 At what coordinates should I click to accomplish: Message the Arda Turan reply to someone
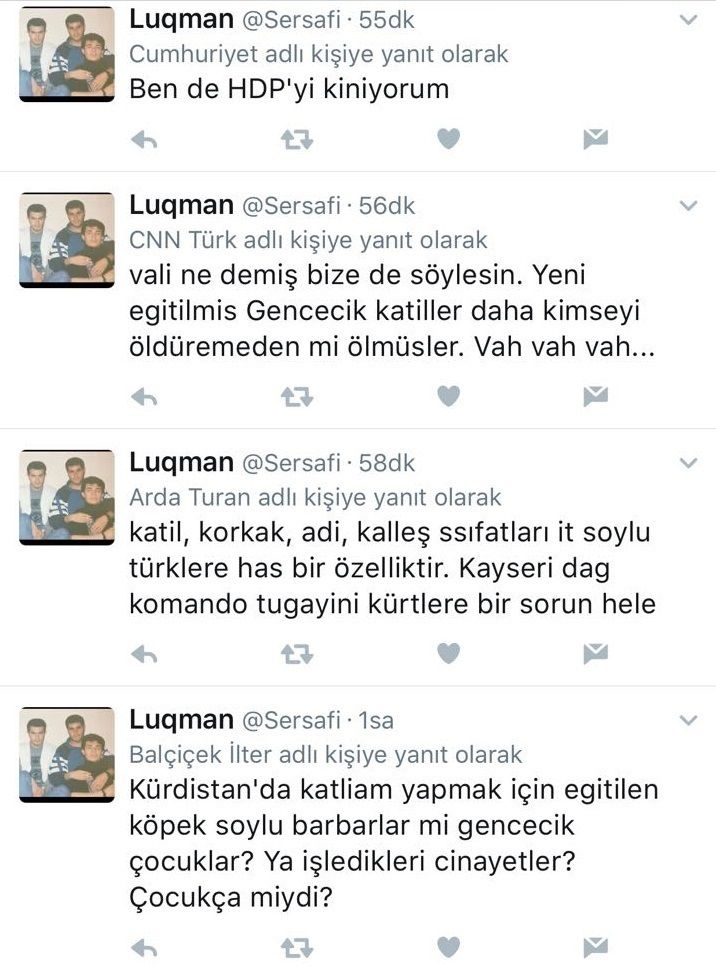pyautogui.click(x=596, y=654)
